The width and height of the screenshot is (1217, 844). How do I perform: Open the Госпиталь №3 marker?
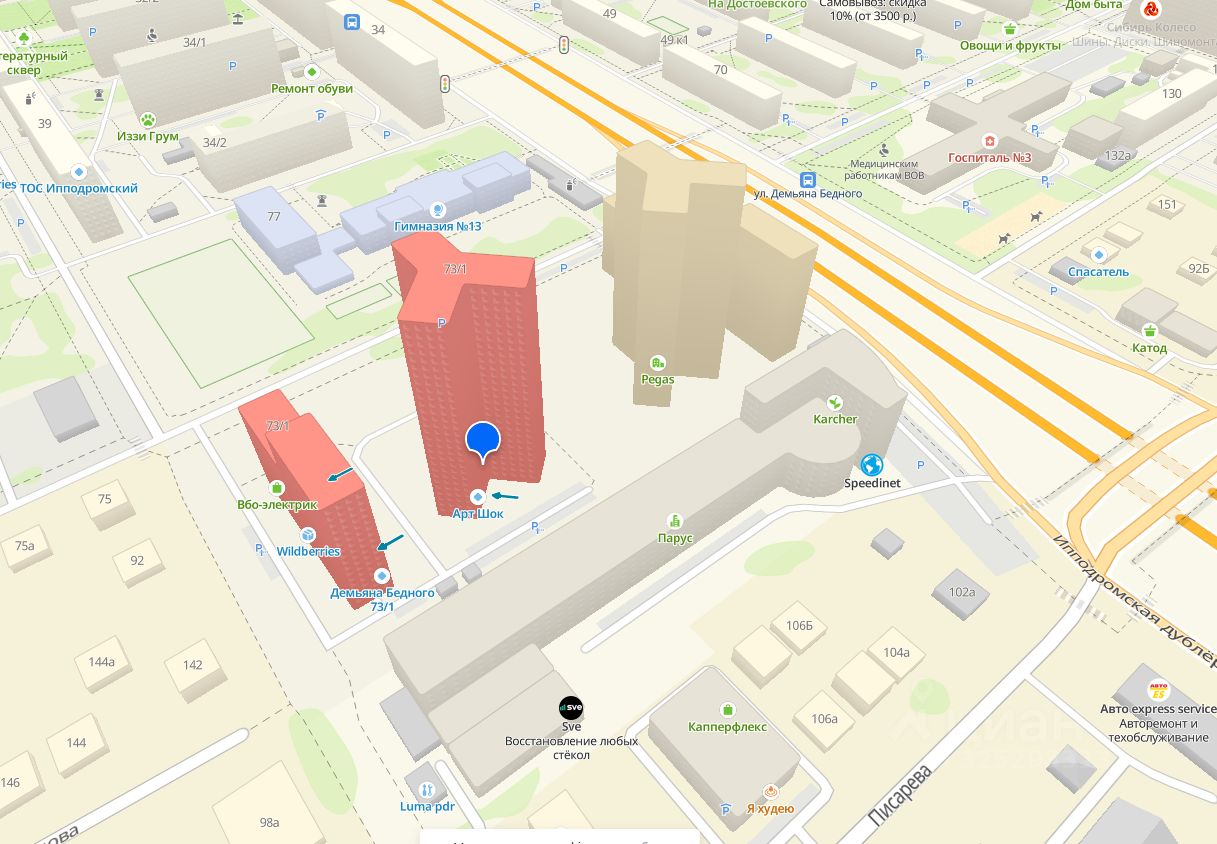click(989, 141)
